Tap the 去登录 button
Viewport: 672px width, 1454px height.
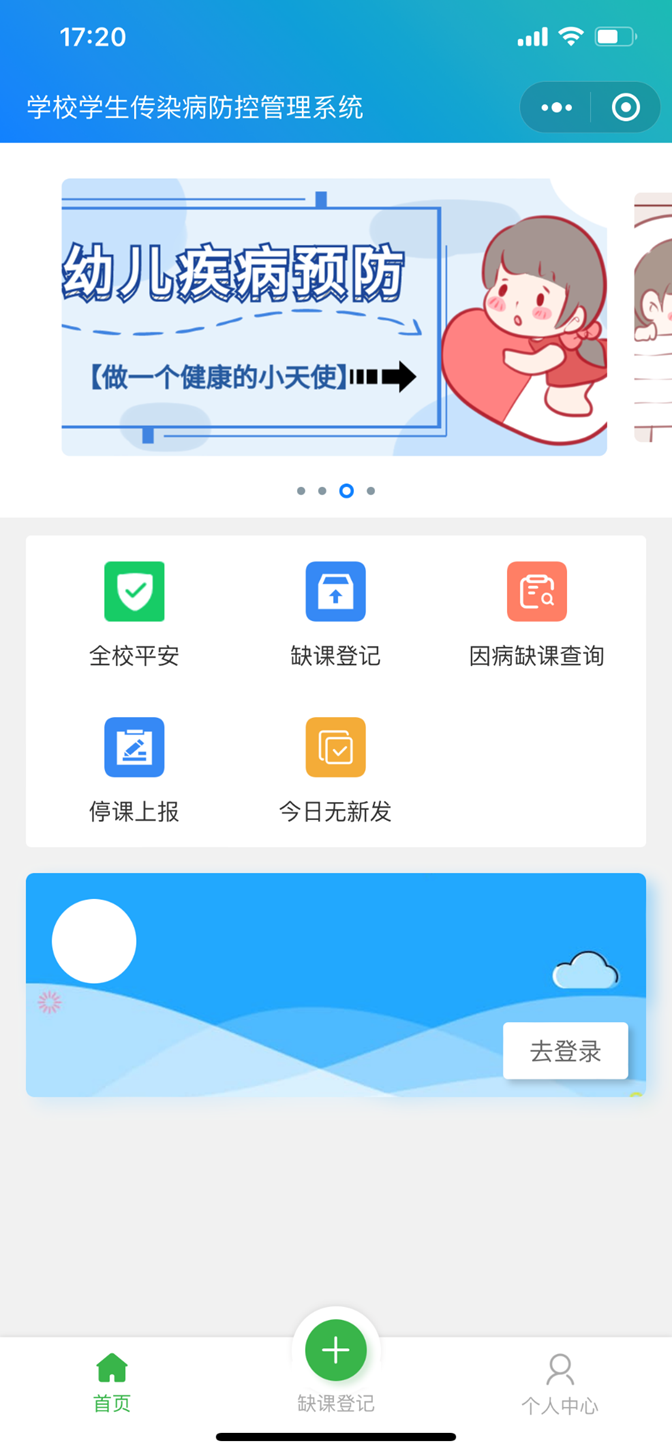coord(565,1051)
